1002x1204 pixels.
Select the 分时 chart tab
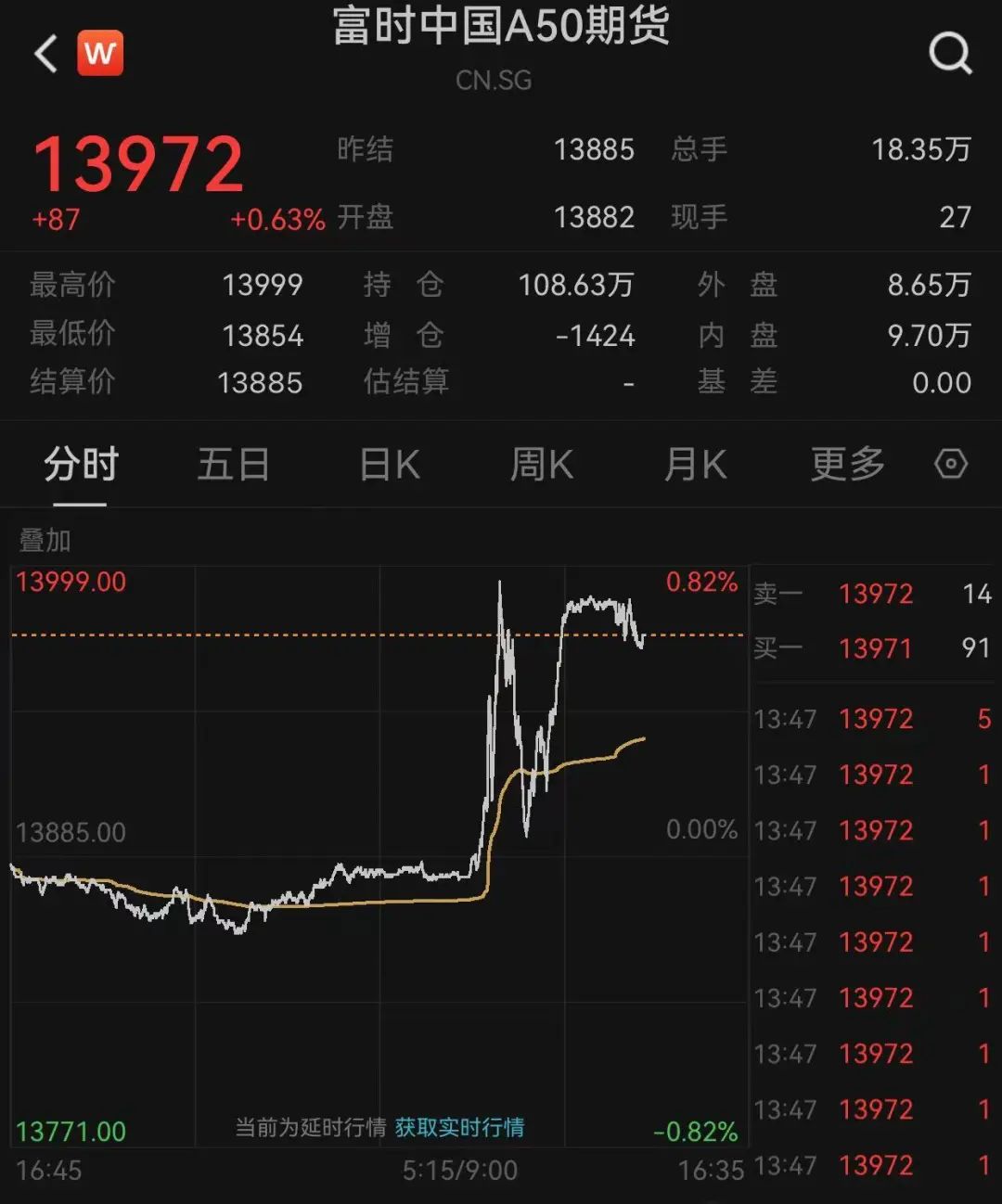[x=81, y=464]
